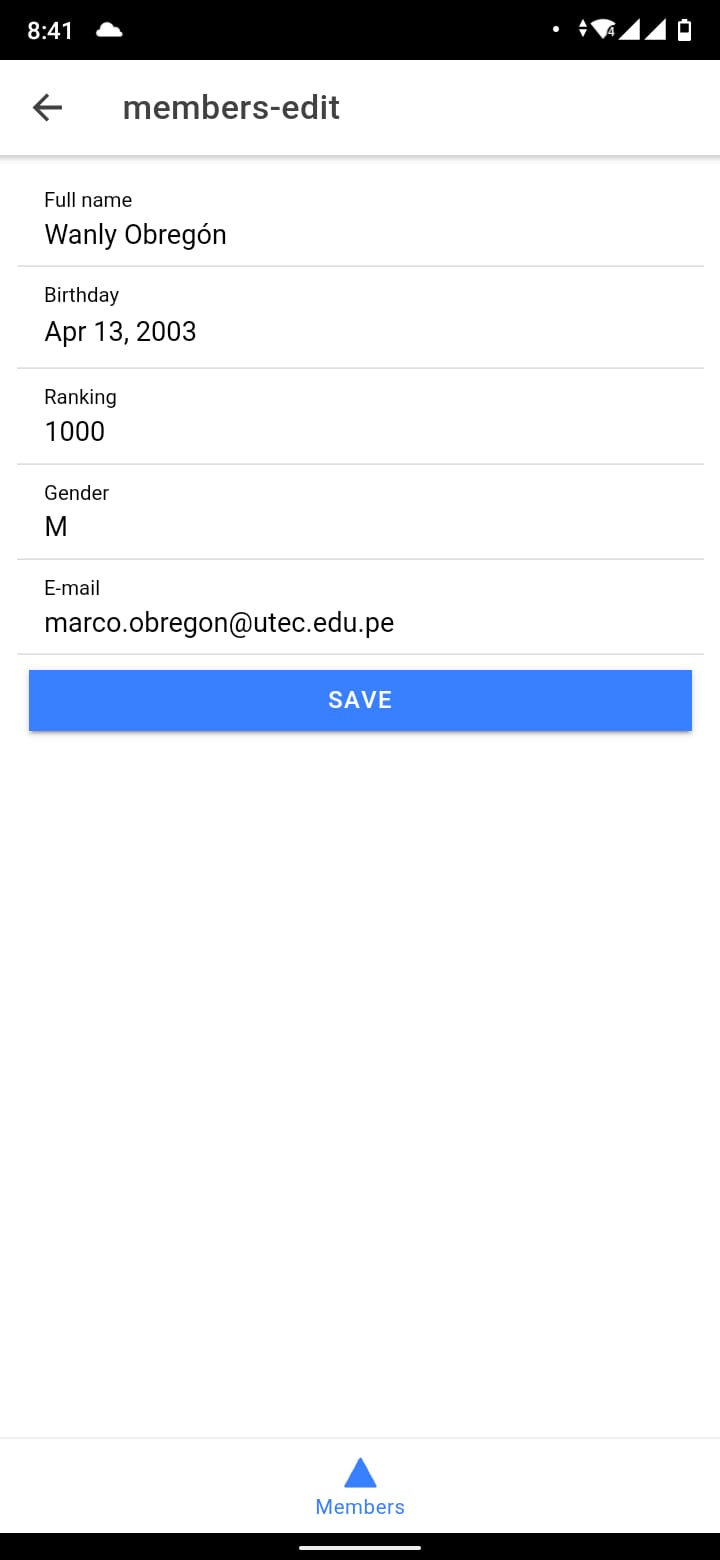
Task: Click the clock showing 8:41
Action: (47, 30)
